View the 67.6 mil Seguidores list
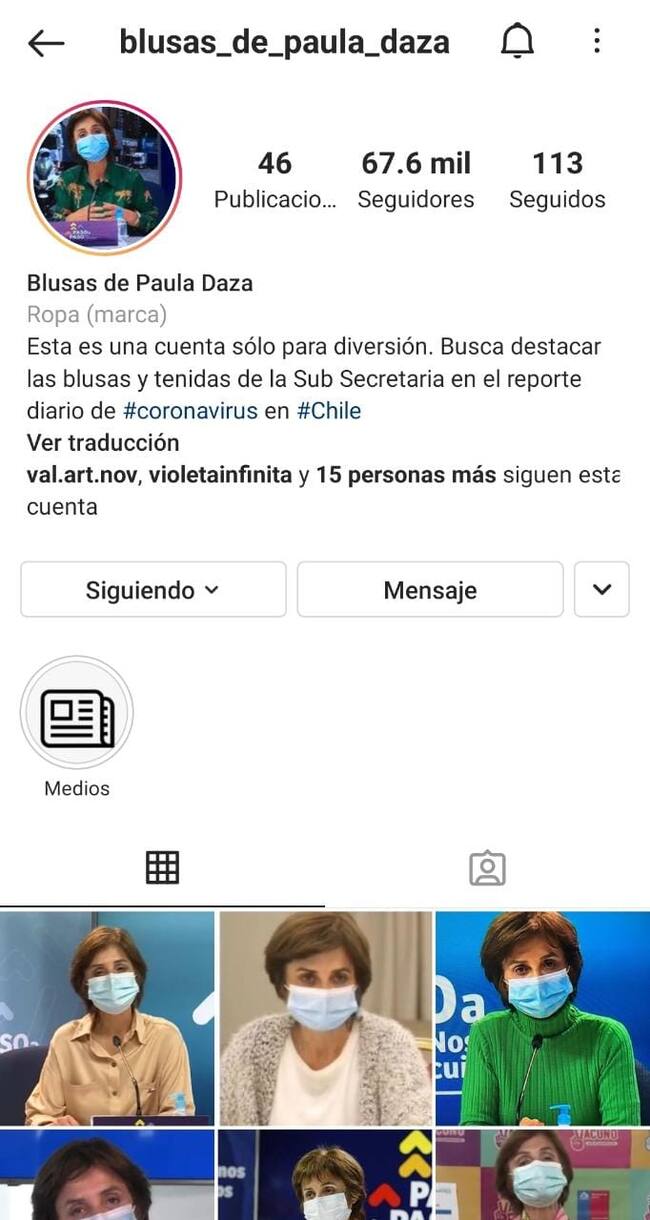Screen dimensions: 650x1220 (416, 179)
